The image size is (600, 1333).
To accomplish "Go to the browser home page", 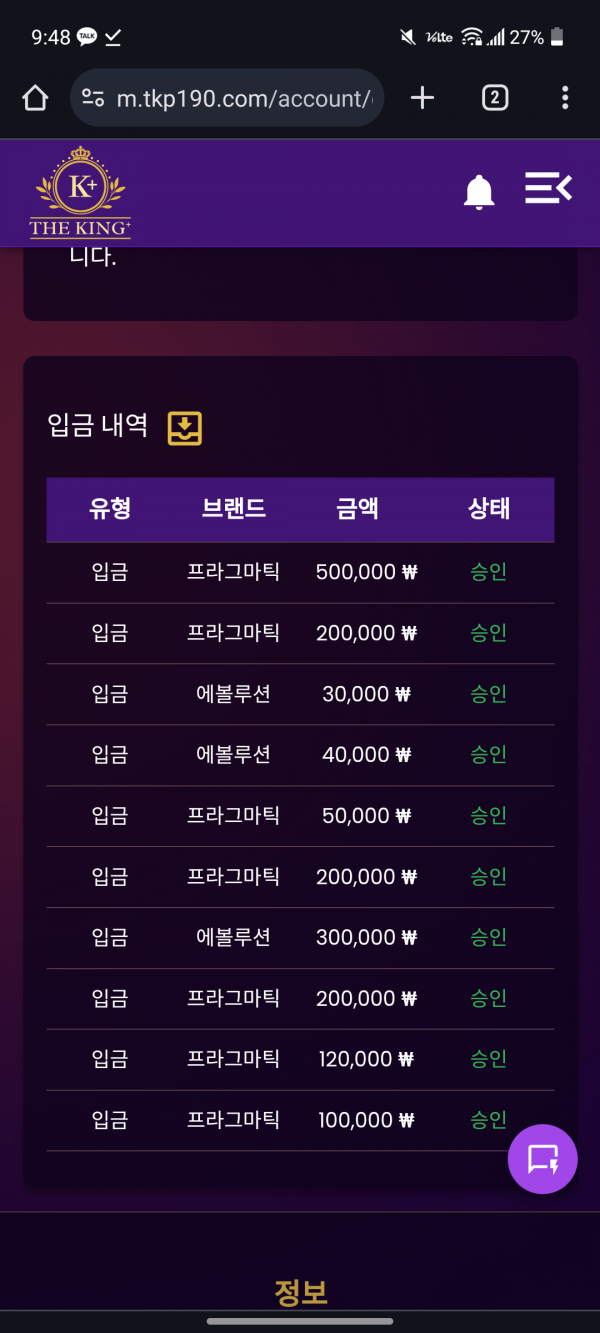I will [x=35, y=97].
